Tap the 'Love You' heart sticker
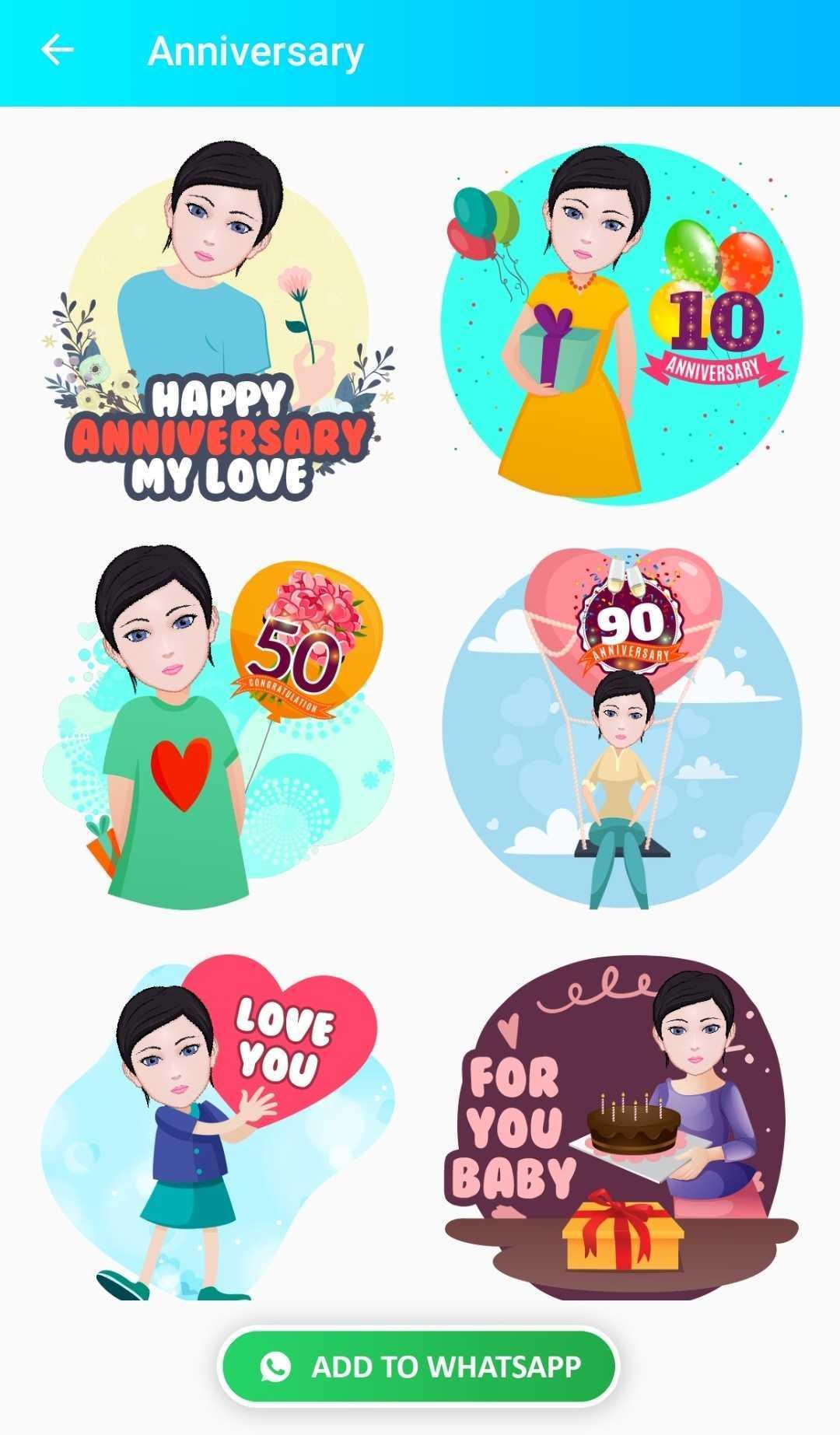 [x=218, y=1128]
